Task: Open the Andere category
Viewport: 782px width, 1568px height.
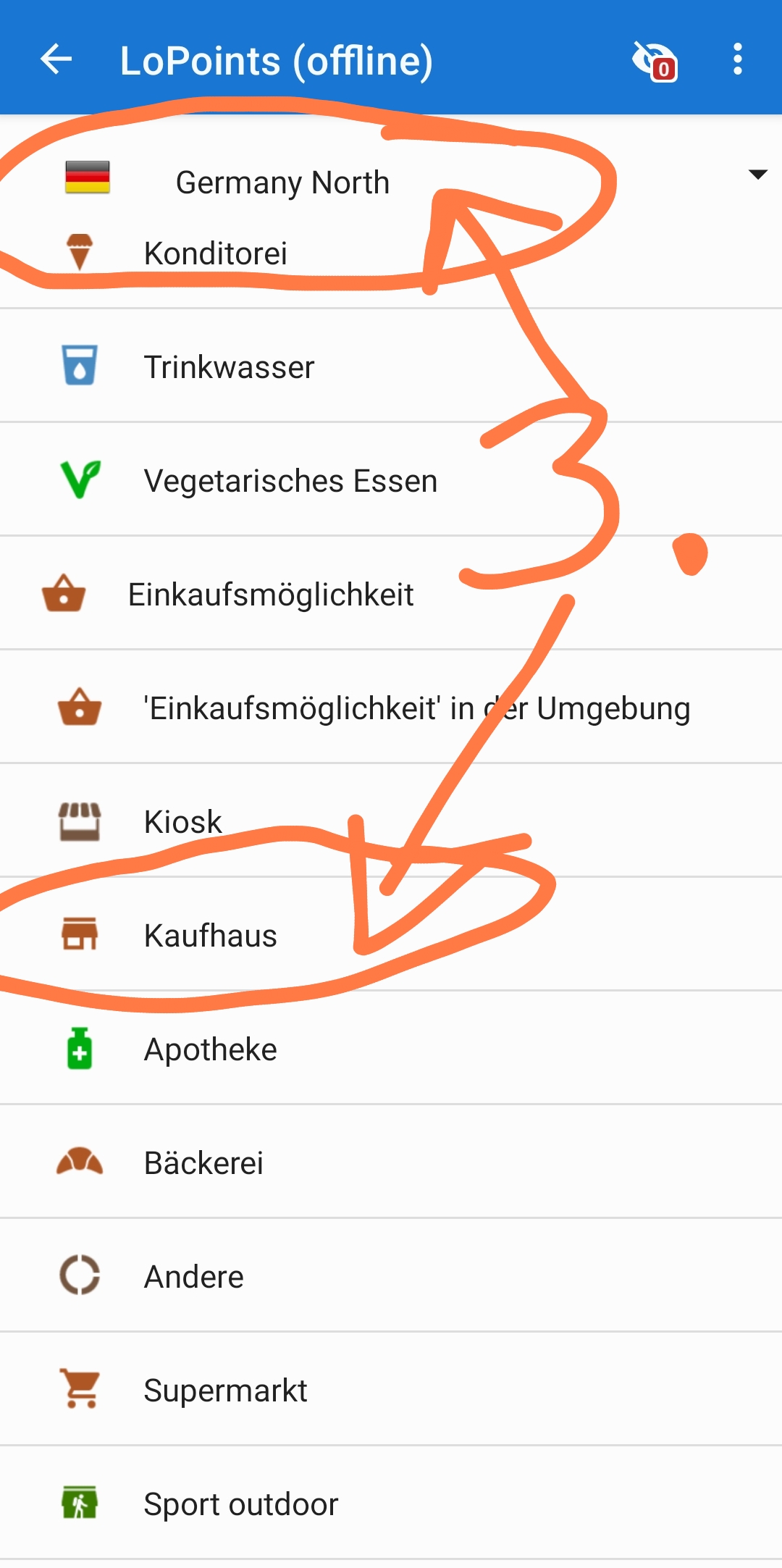Action: click(194, 1277)
